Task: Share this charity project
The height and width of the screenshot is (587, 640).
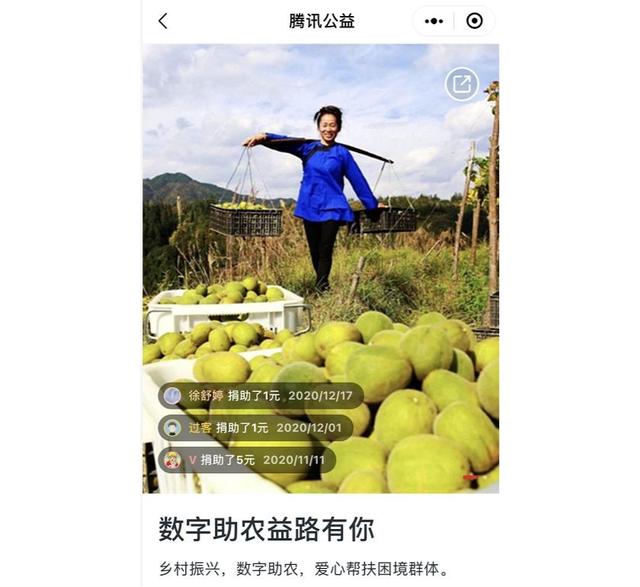Action: pos(461,84)
